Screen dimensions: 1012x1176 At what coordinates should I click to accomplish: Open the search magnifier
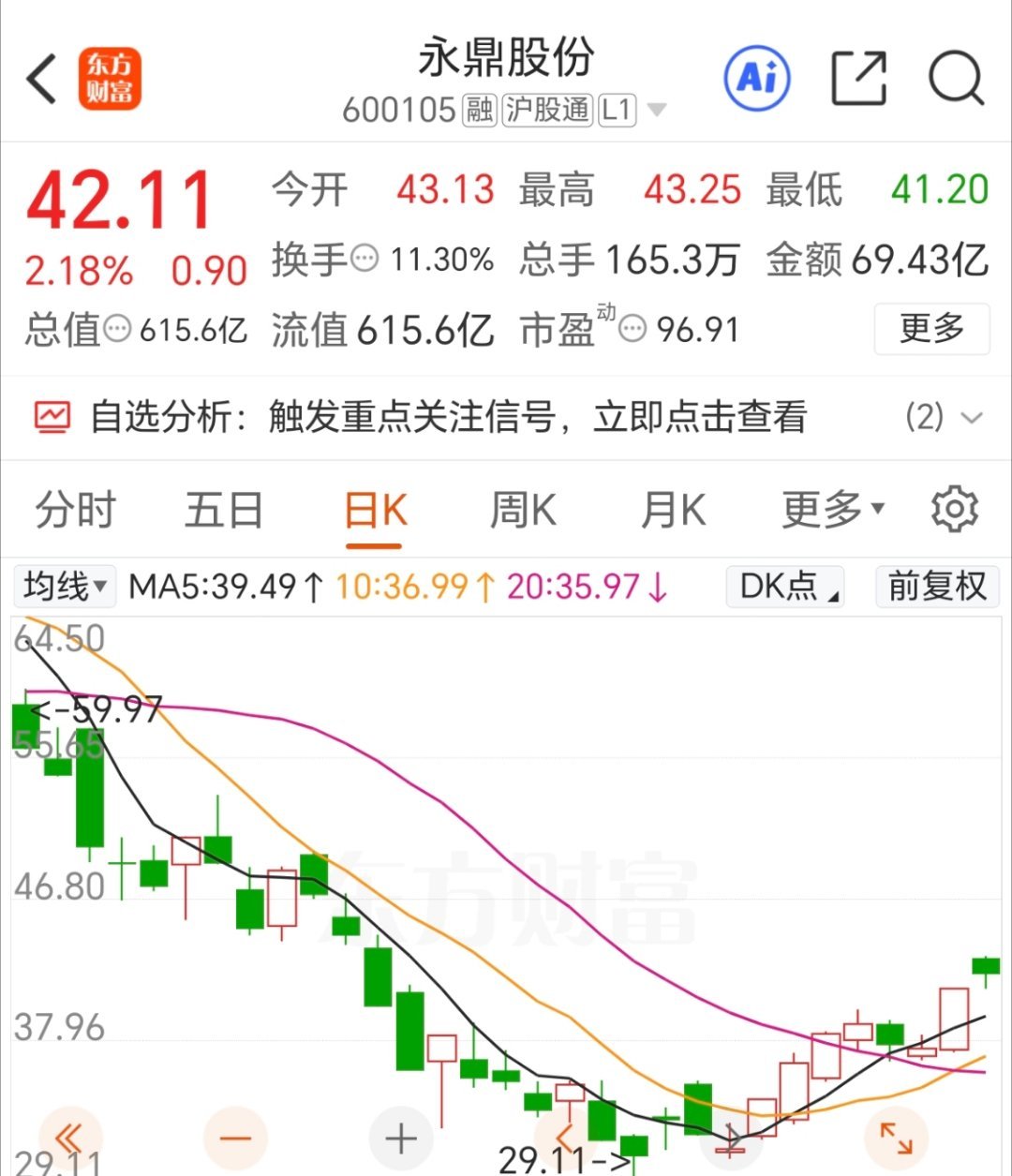pos(956,79)
